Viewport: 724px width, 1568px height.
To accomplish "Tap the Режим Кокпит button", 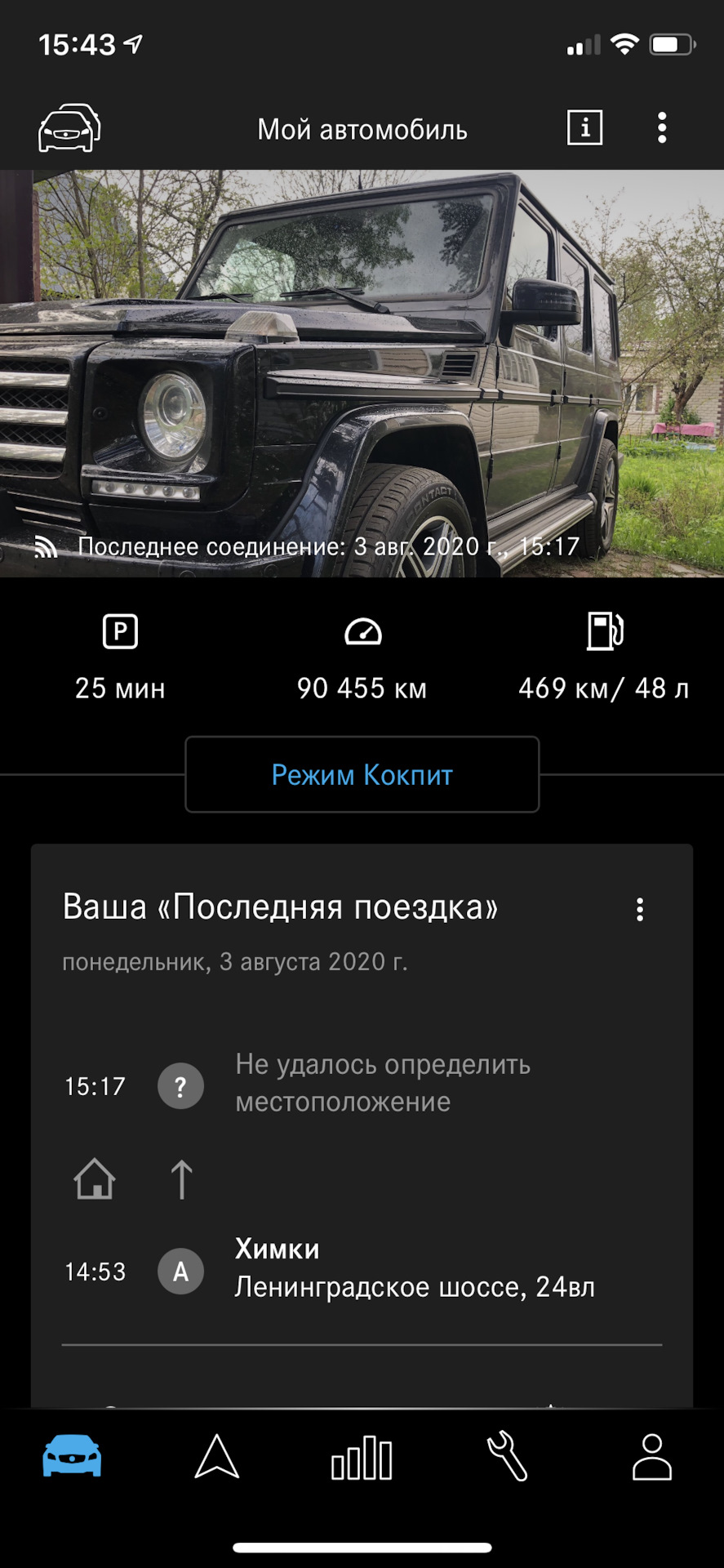I will coord(362,774).
